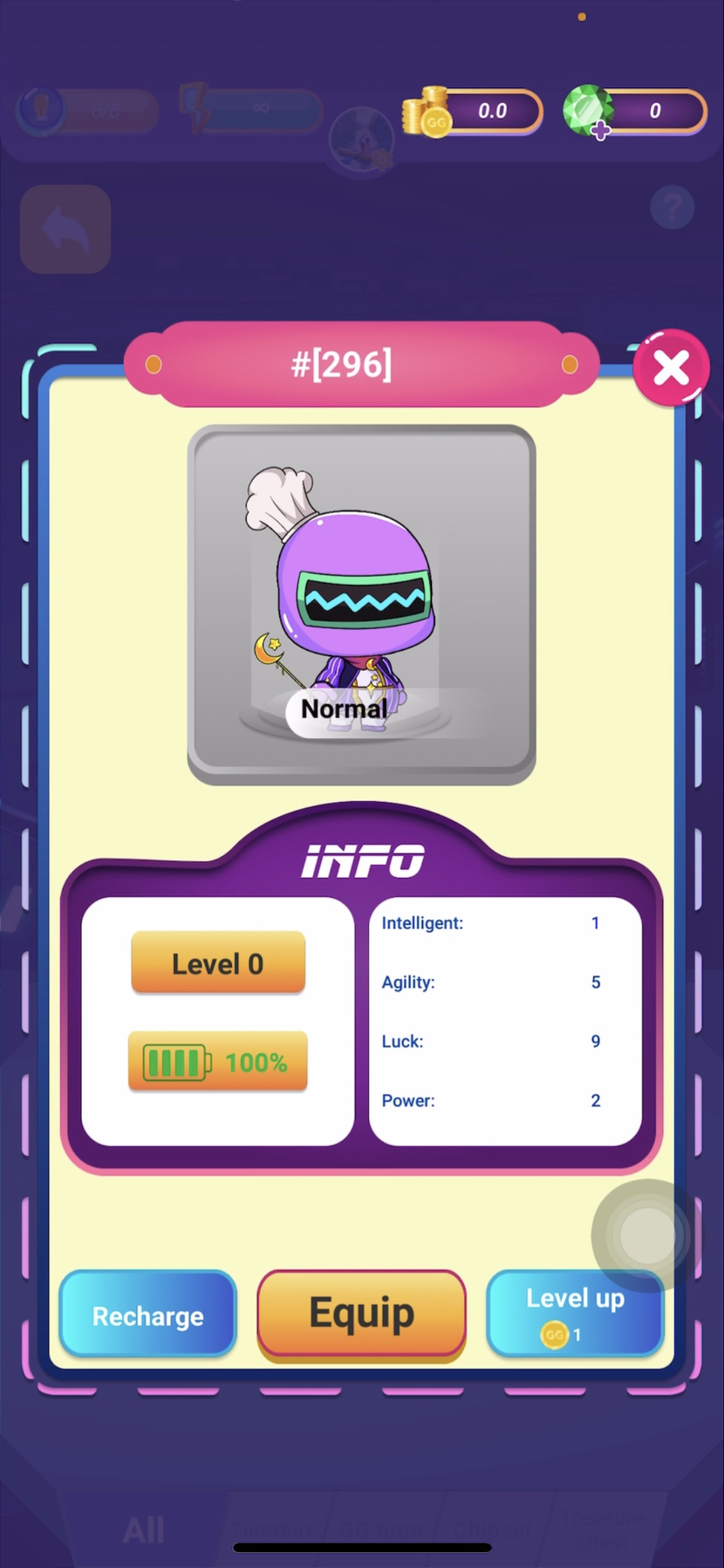
Task: Tap the Normal character thumbnail
Action: [362, 602]
